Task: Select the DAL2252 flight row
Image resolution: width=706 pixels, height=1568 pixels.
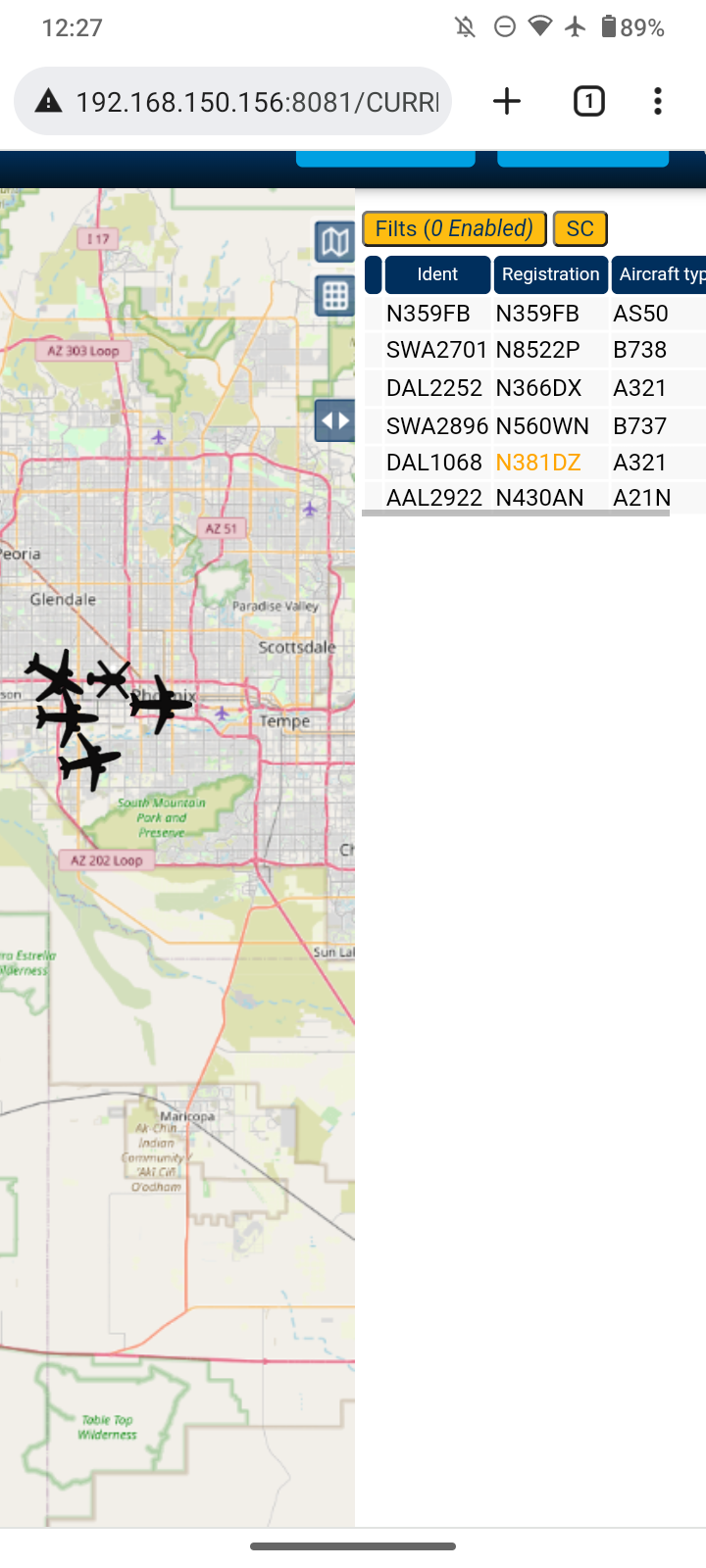Action: click(535, 388)
